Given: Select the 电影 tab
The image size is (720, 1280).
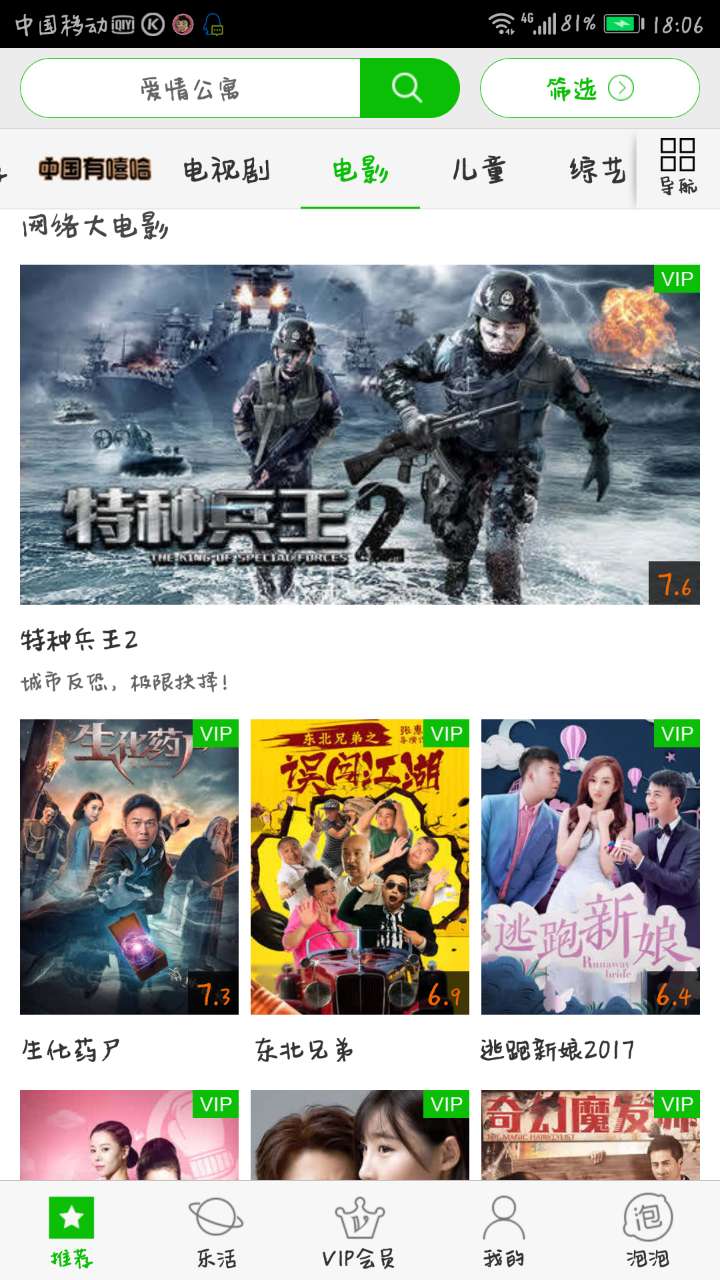Looking at the screenshot, I should click(x=360, y=170).
